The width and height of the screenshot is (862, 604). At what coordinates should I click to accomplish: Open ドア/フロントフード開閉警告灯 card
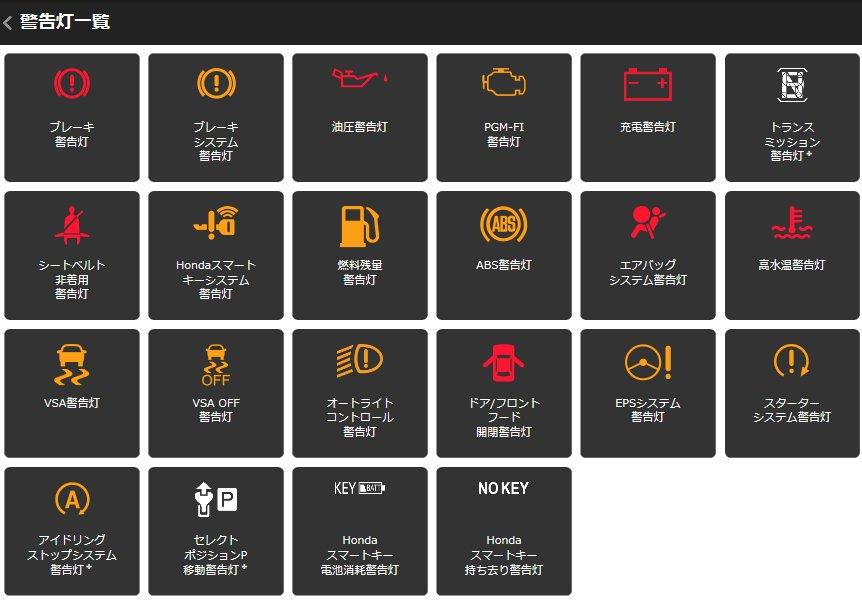point(504,393)
